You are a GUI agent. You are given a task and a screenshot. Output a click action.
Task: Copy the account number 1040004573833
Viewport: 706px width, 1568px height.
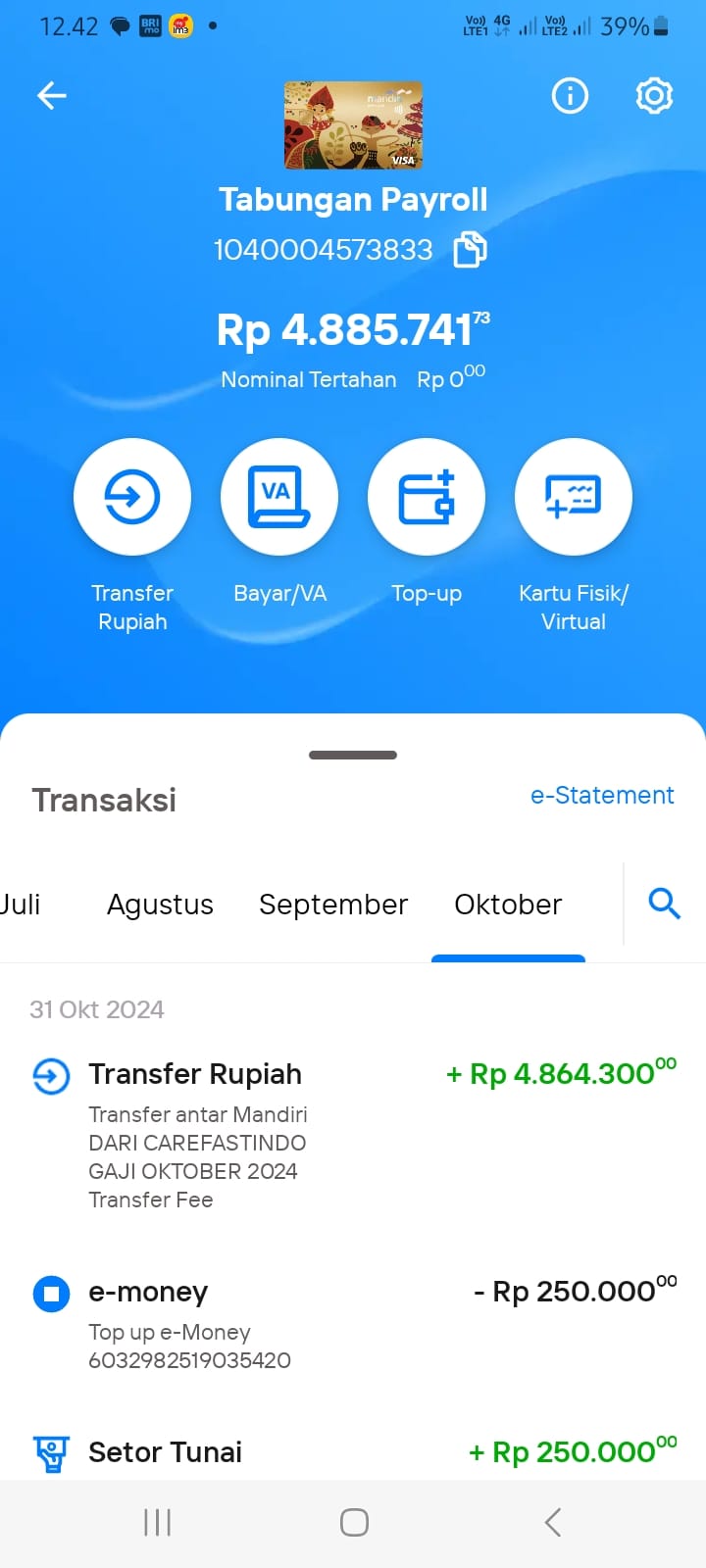click(x=470, y=249)
